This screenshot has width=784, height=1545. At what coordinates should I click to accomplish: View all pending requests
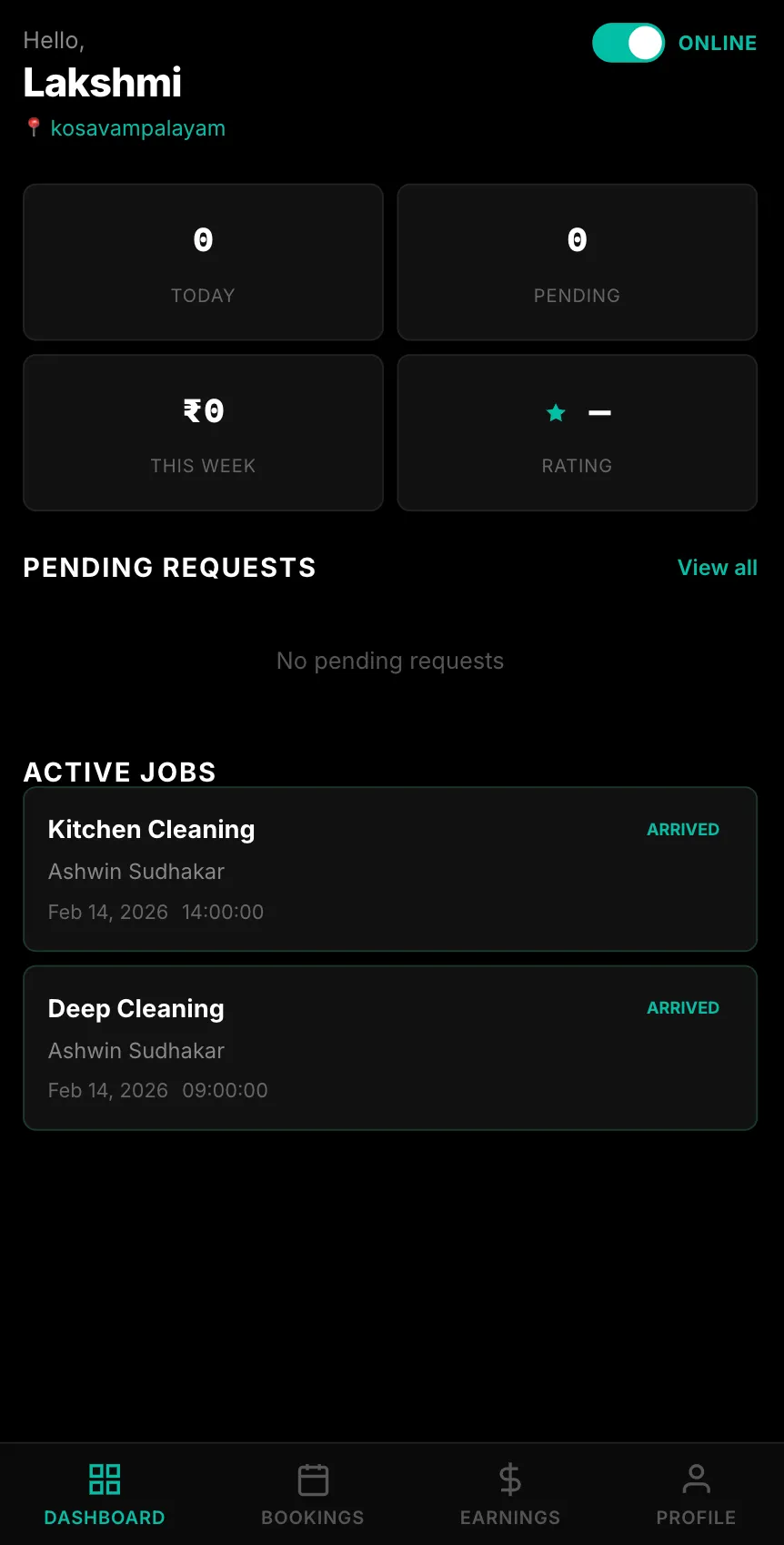click(x=717, y=568)
